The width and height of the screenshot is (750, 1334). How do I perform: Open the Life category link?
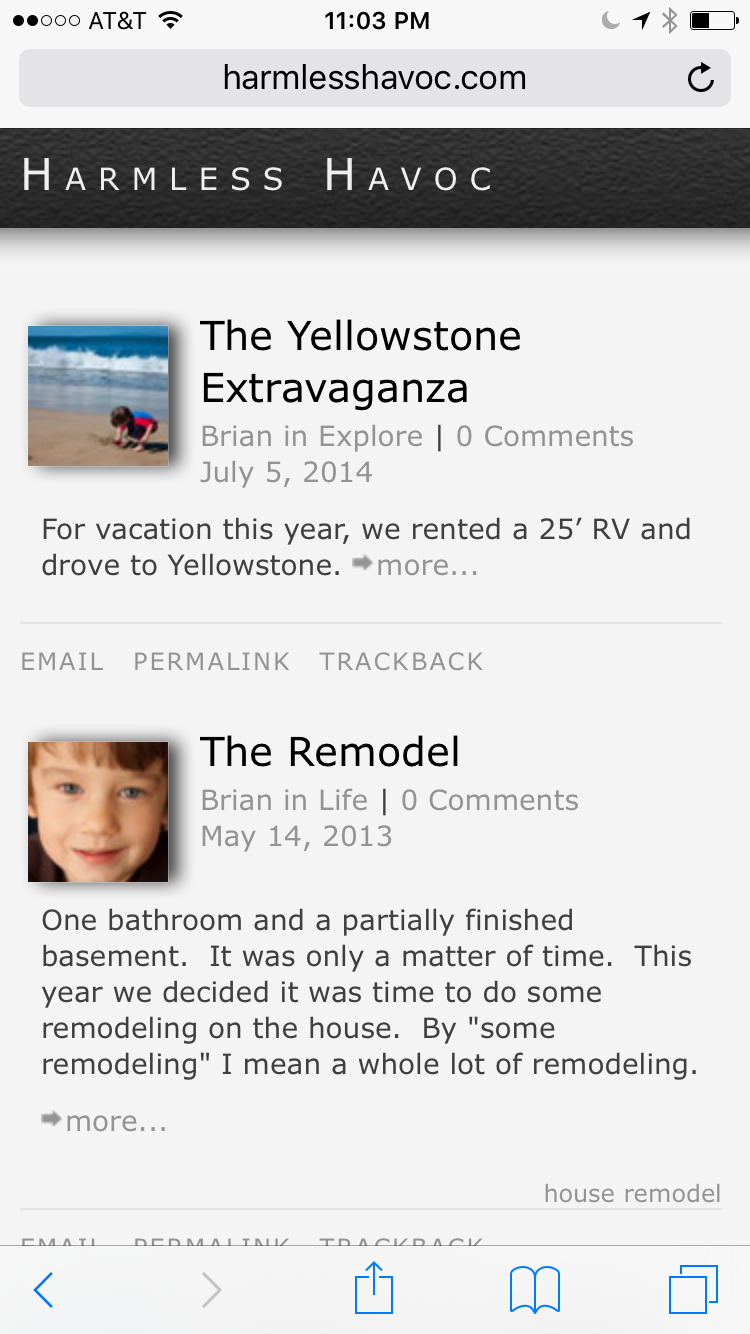(343, 801)
